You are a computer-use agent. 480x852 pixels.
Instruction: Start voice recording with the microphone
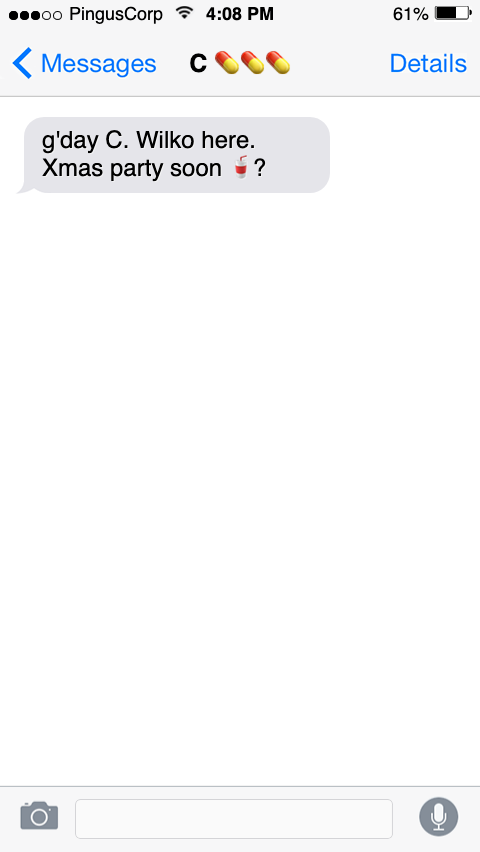tap(439, 817)
